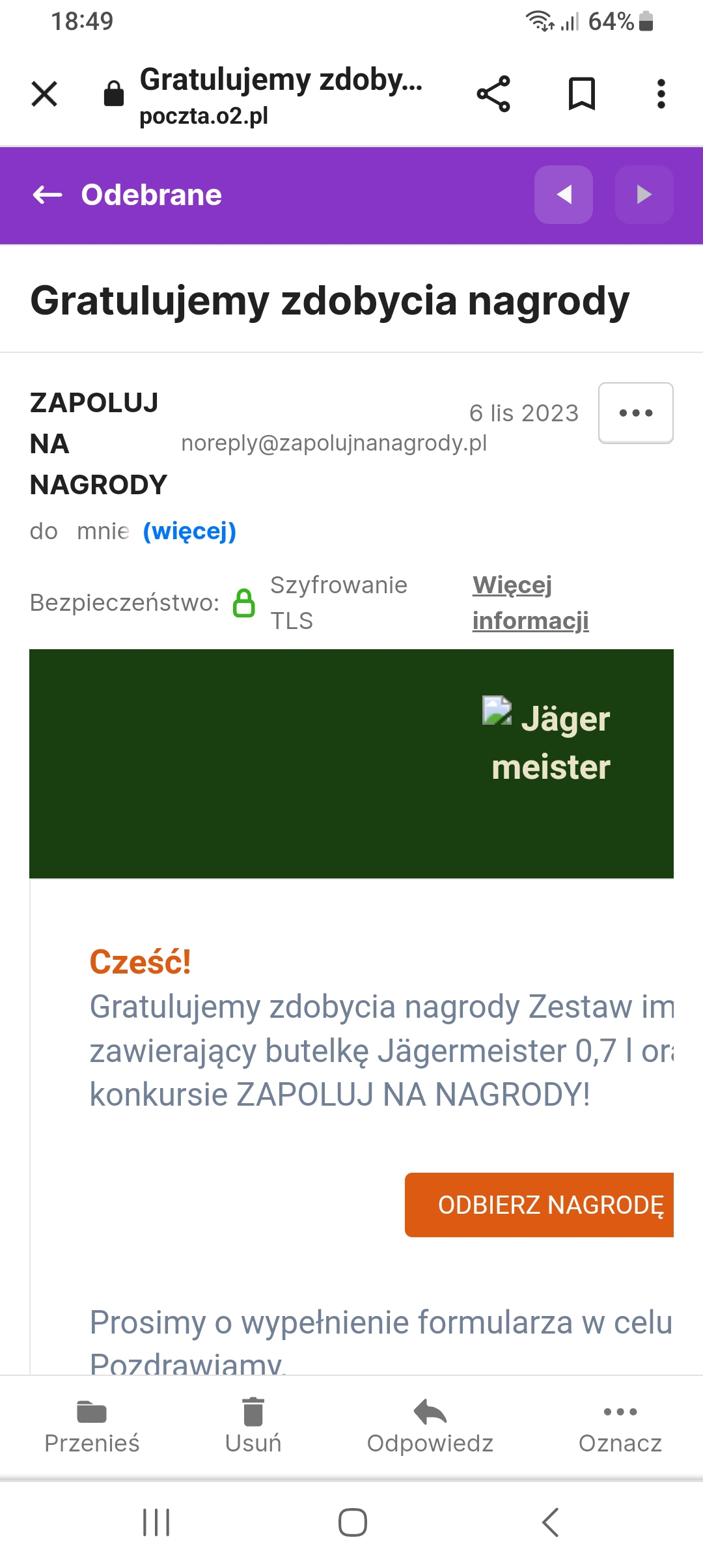The height and width of the screenshot is (1568, 703).
Task: Open system recent apps
Action: point(156,1522)
